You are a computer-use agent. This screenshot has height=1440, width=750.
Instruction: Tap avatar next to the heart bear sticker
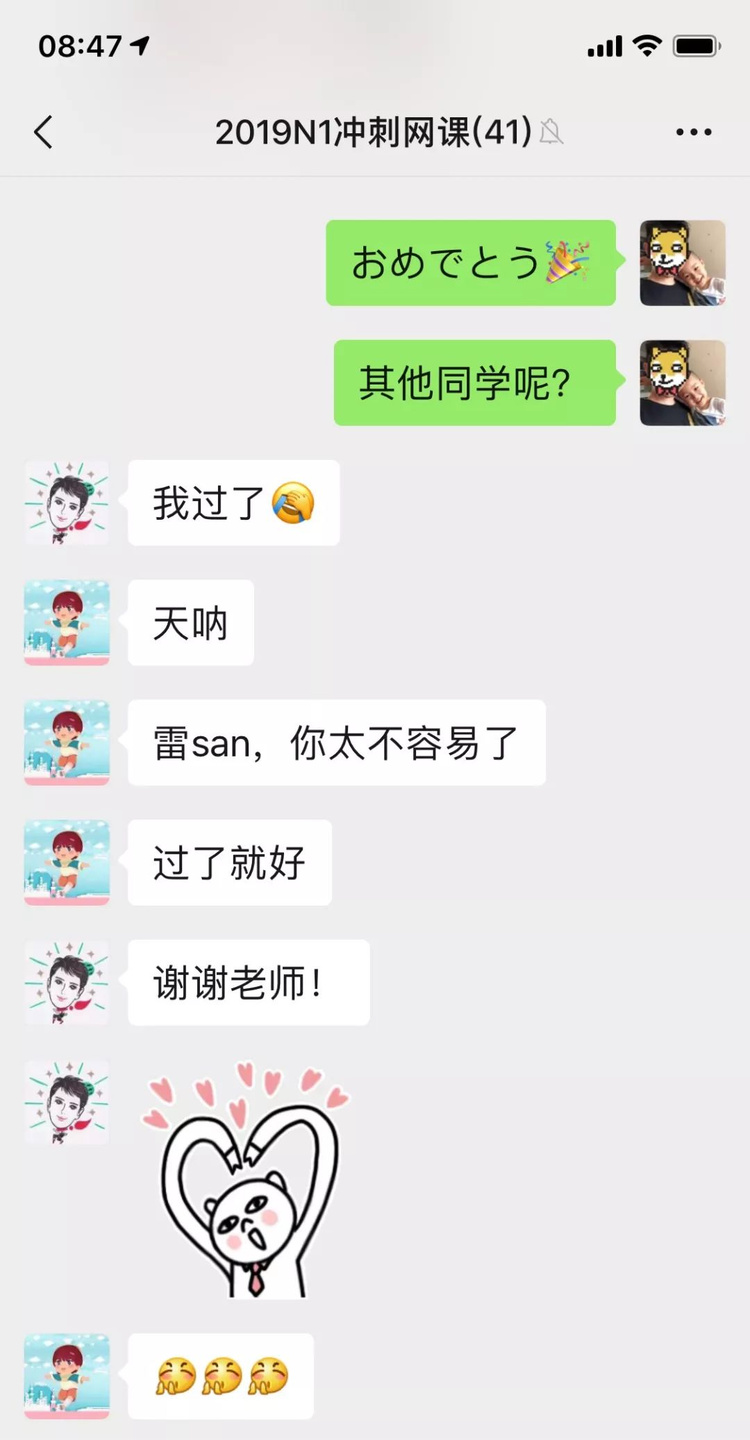click(x=67, y=1103)
